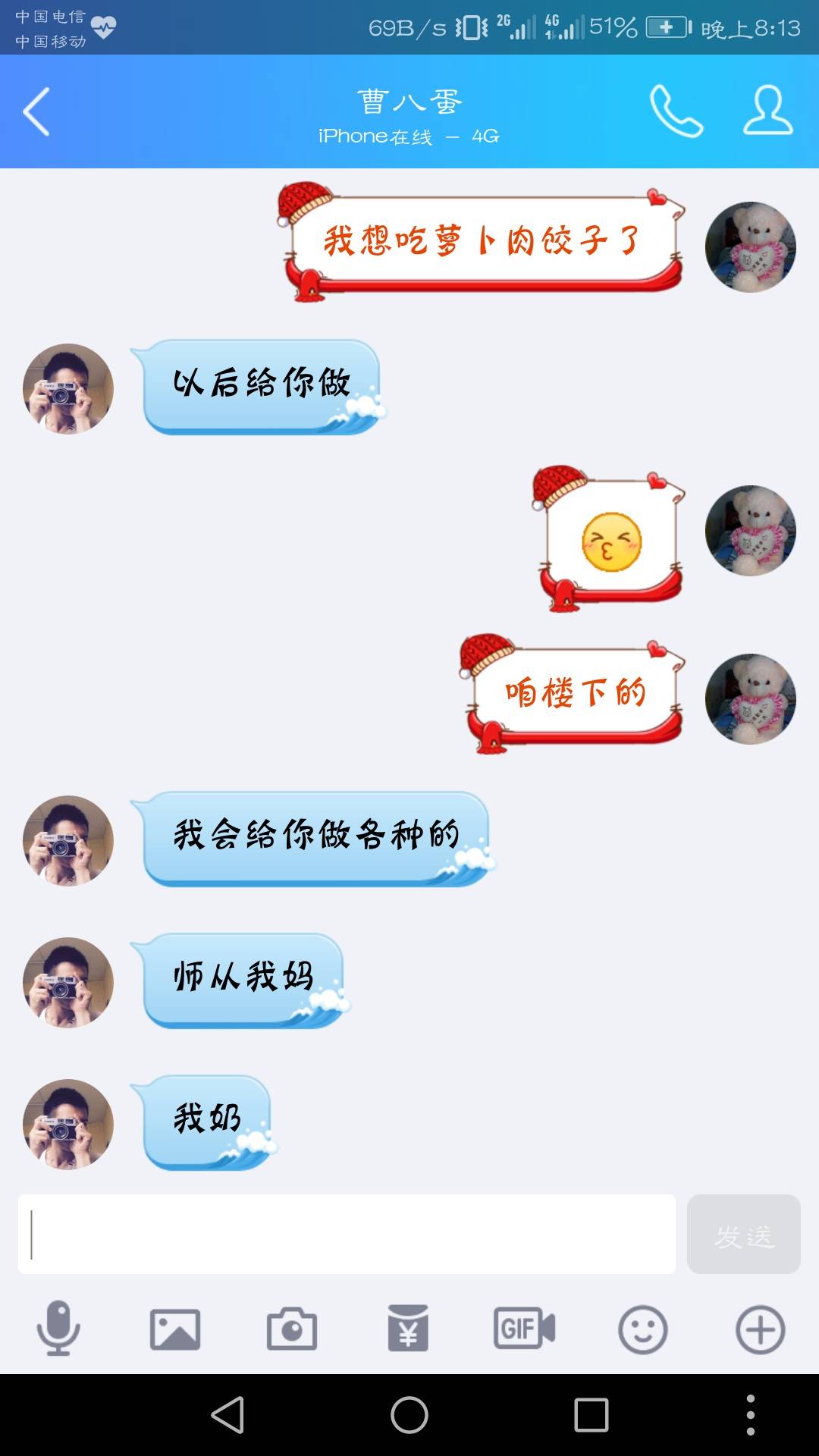Show more options with the plus icon
The height and width of the screenshot is (1456, 819).
pos(760,1329)
